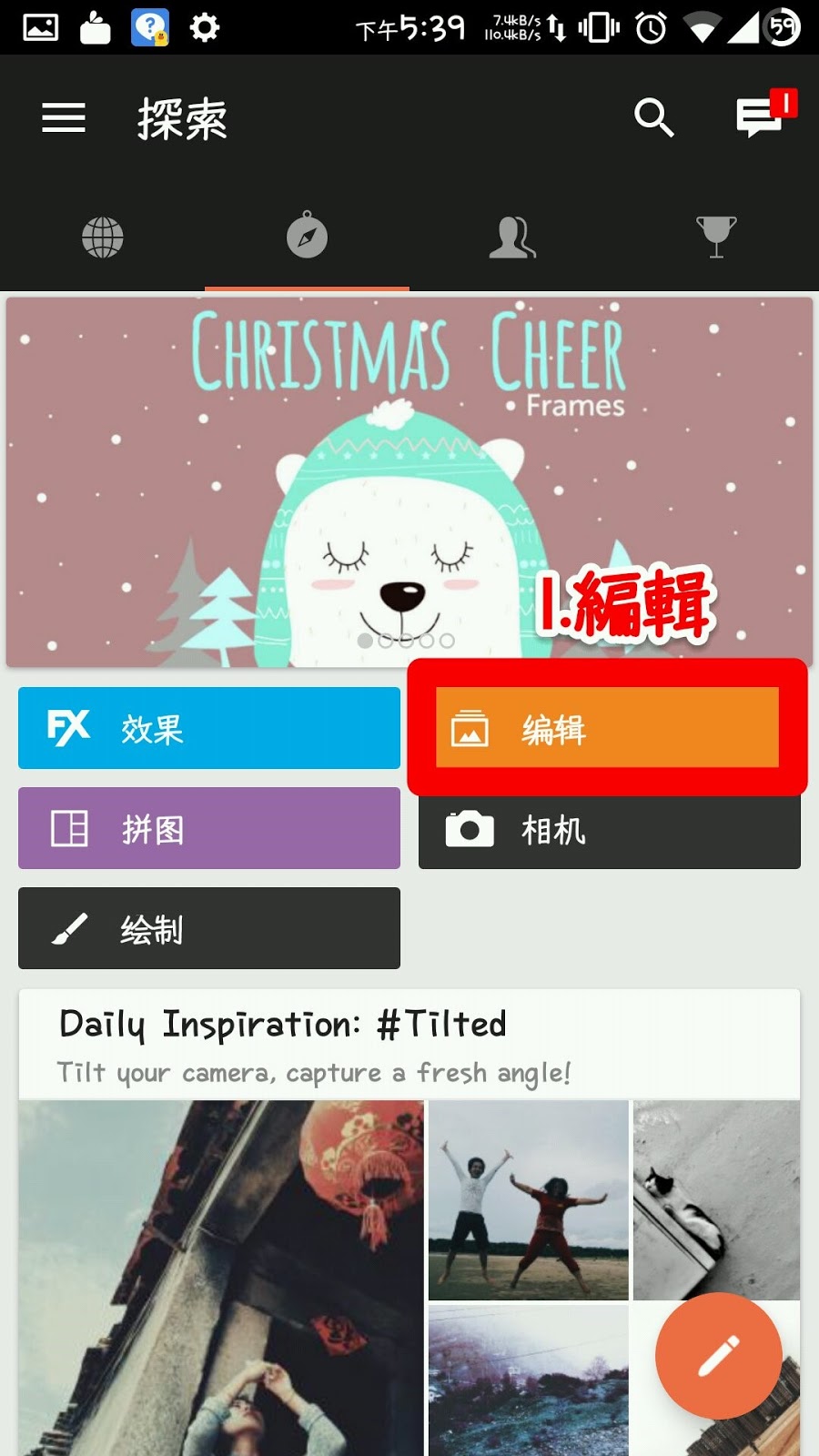819x1456 pixels.
Task: Open the hamburger drawer menu
Action: coord(64,118)
